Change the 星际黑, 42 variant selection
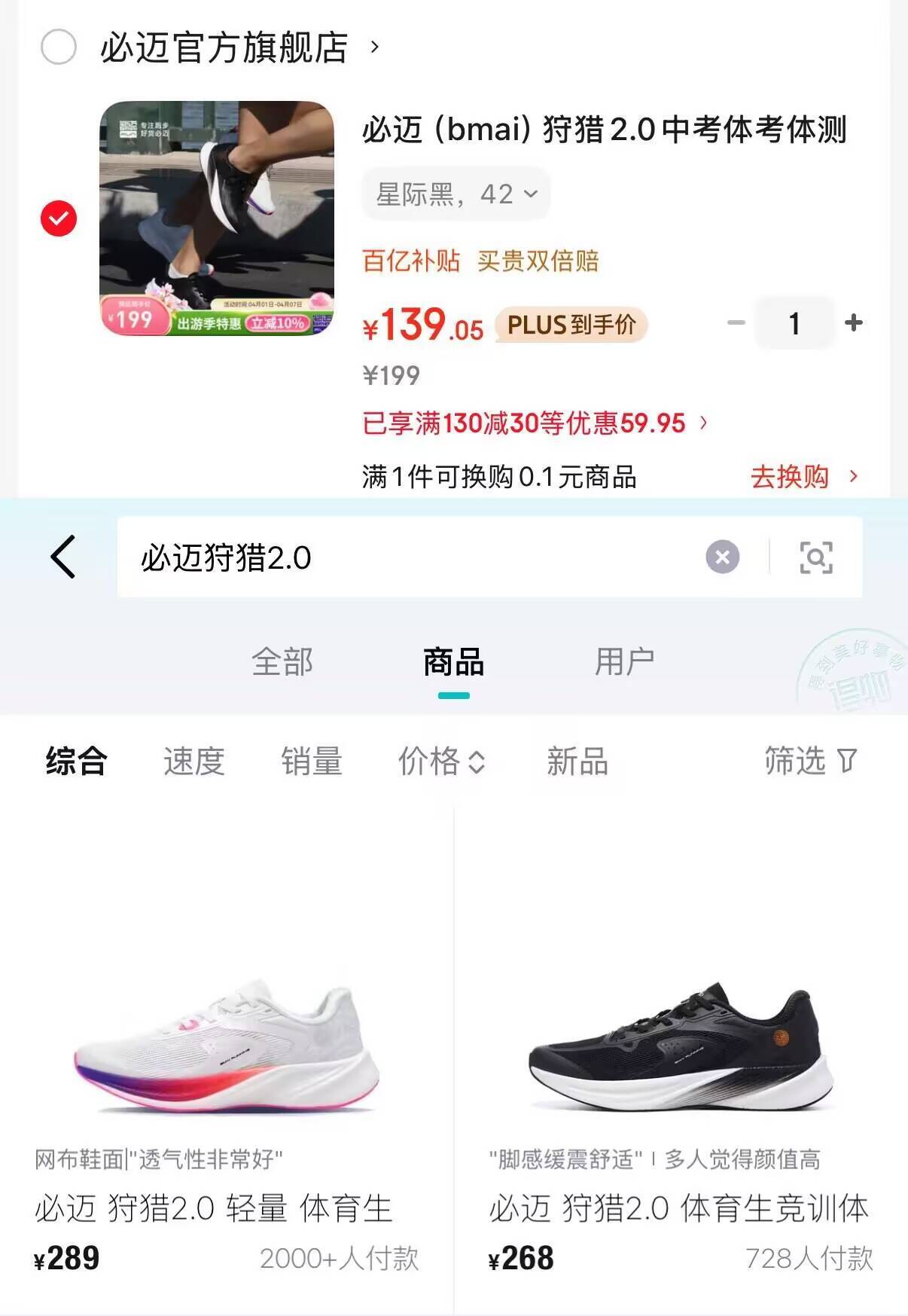 pos(456,194)
